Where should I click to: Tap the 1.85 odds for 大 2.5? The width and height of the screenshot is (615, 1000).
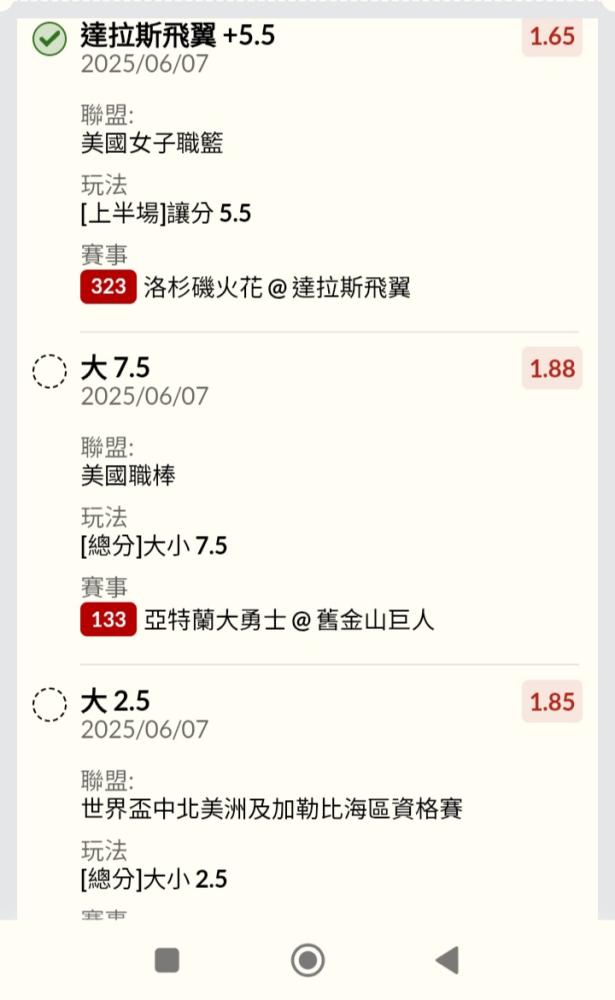coord(552,702)
